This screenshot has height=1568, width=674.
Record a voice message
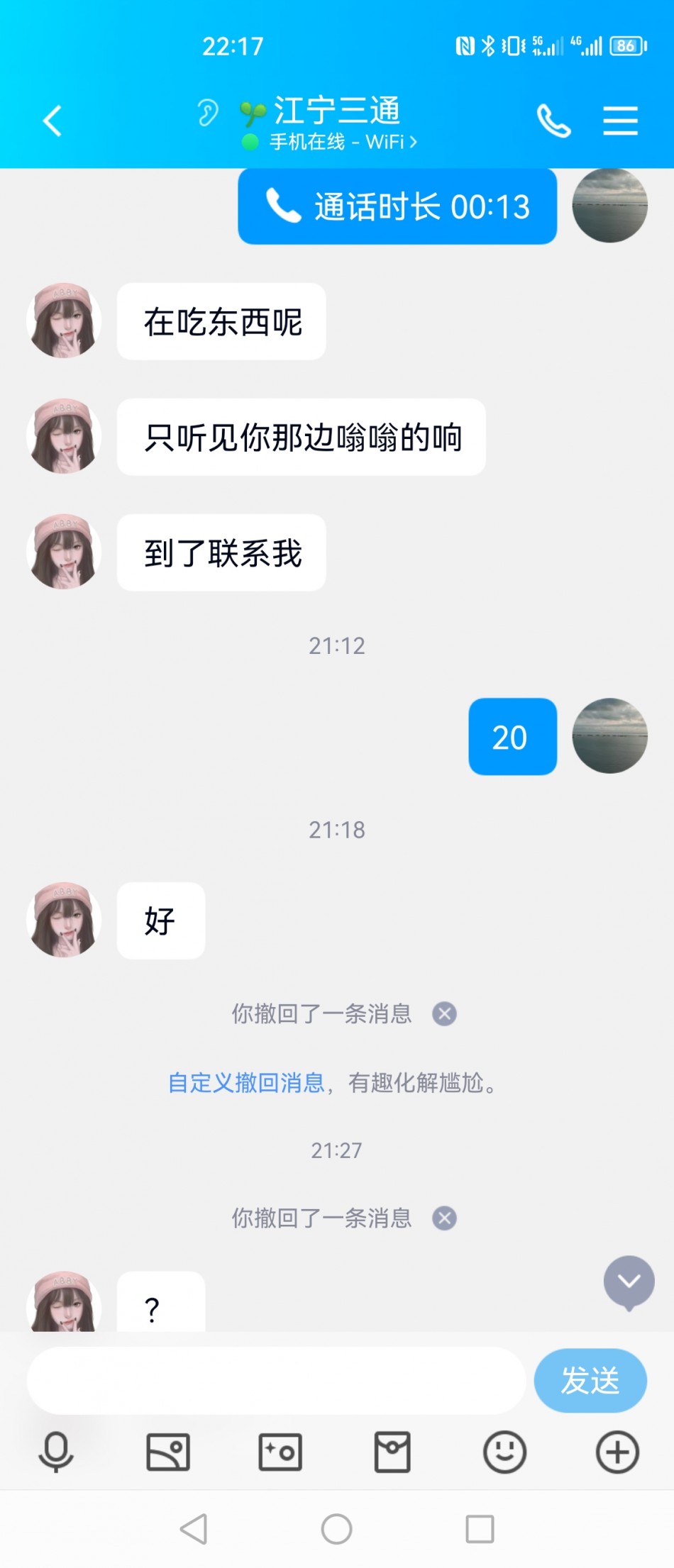(55, 1452)
